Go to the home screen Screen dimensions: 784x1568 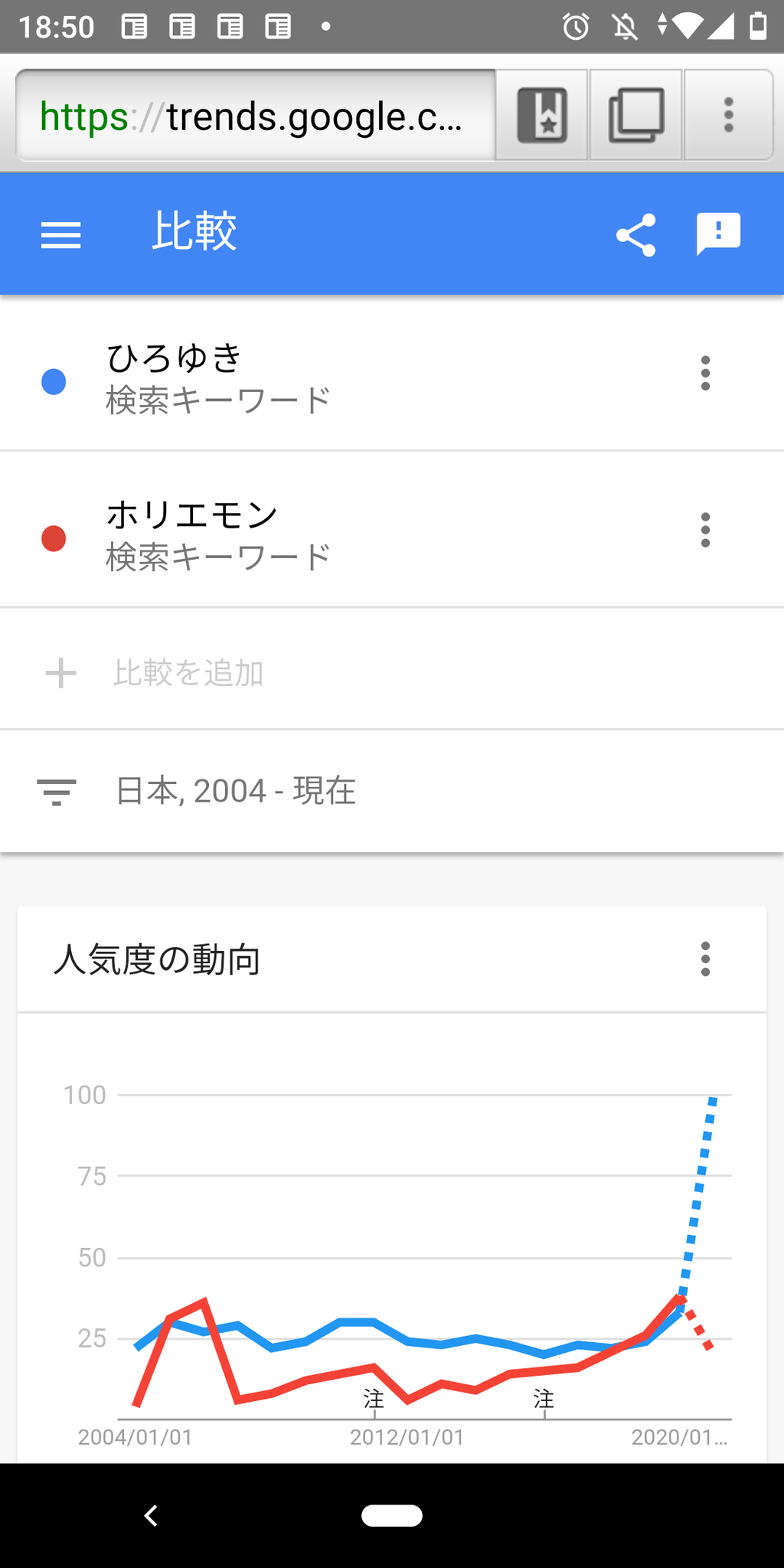pos(392,1515)
